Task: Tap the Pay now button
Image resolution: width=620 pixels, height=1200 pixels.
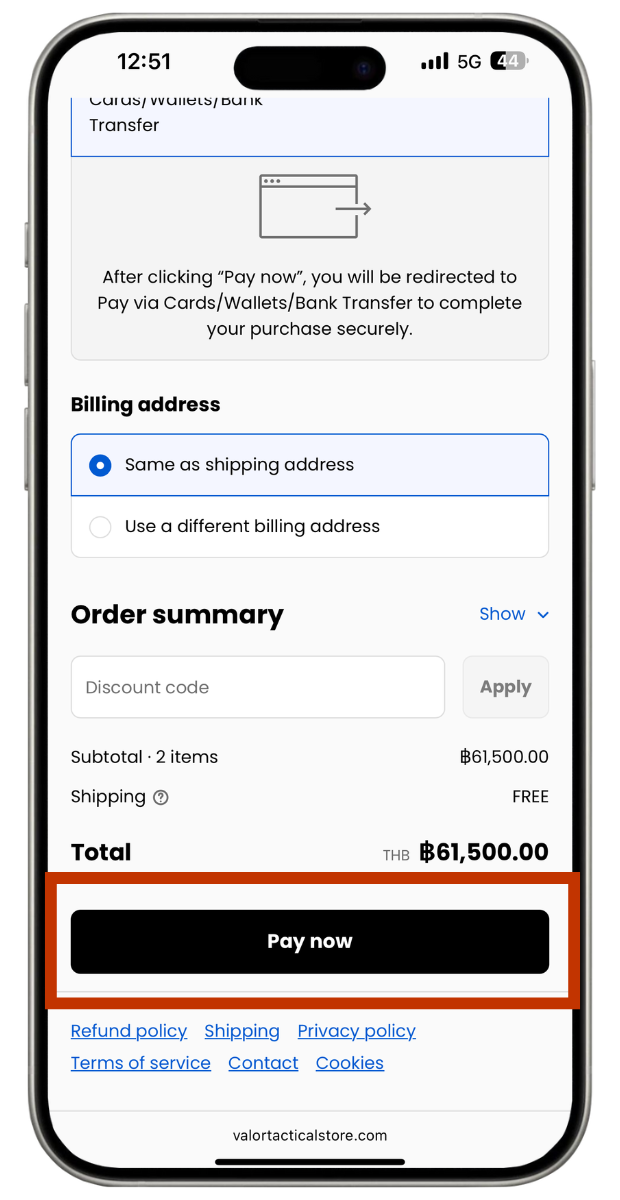Action: [309, 941]
